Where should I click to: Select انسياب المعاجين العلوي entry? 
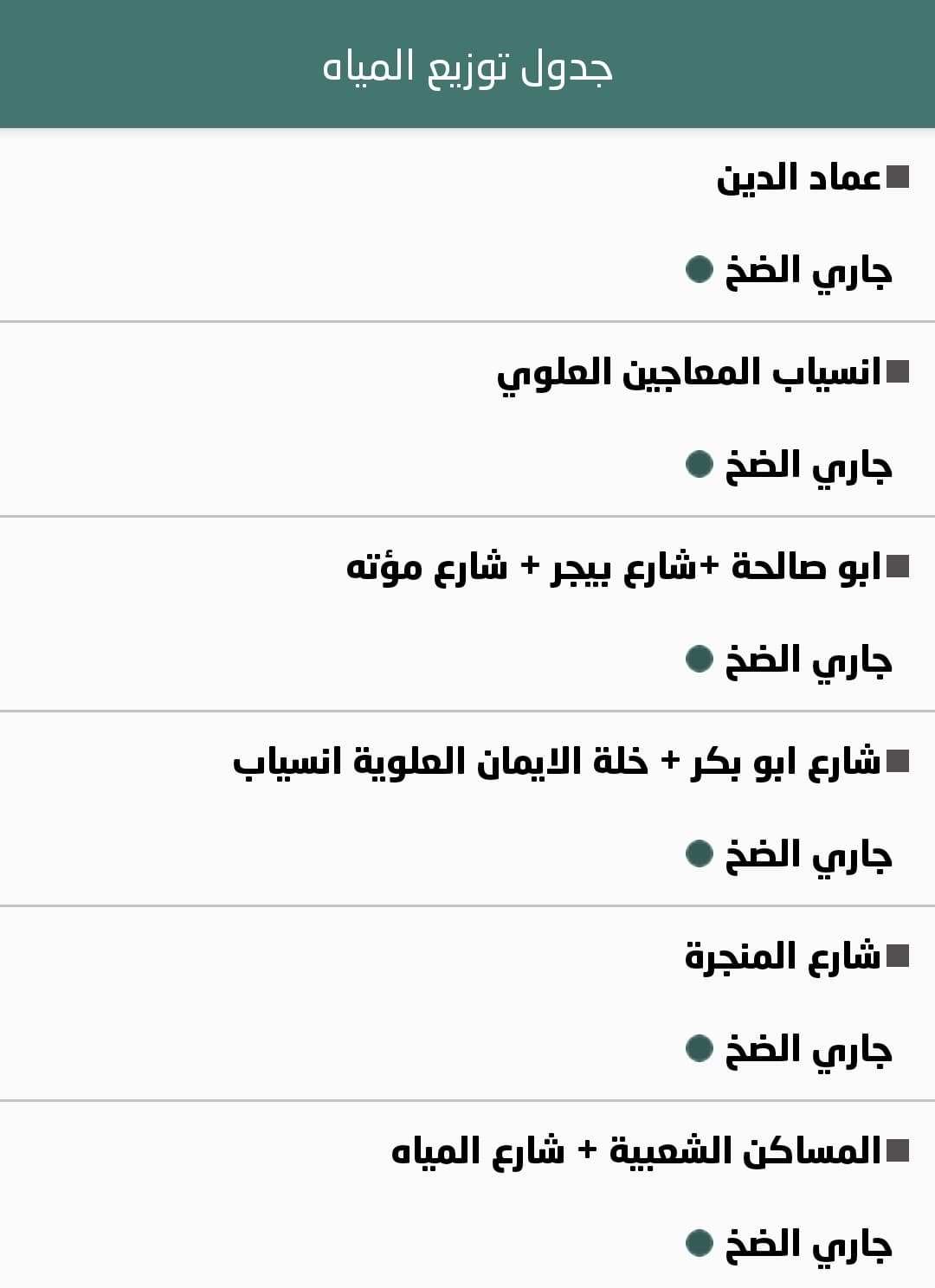688,373
